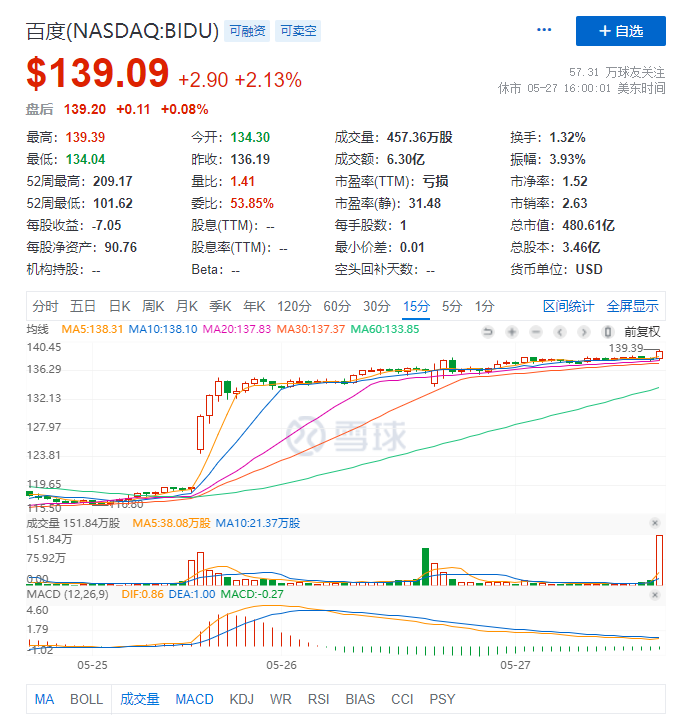The image size is (680, 724).
Task: Enable the BOLL indicator
Action: pyautogui.click(x=87, y=699)
